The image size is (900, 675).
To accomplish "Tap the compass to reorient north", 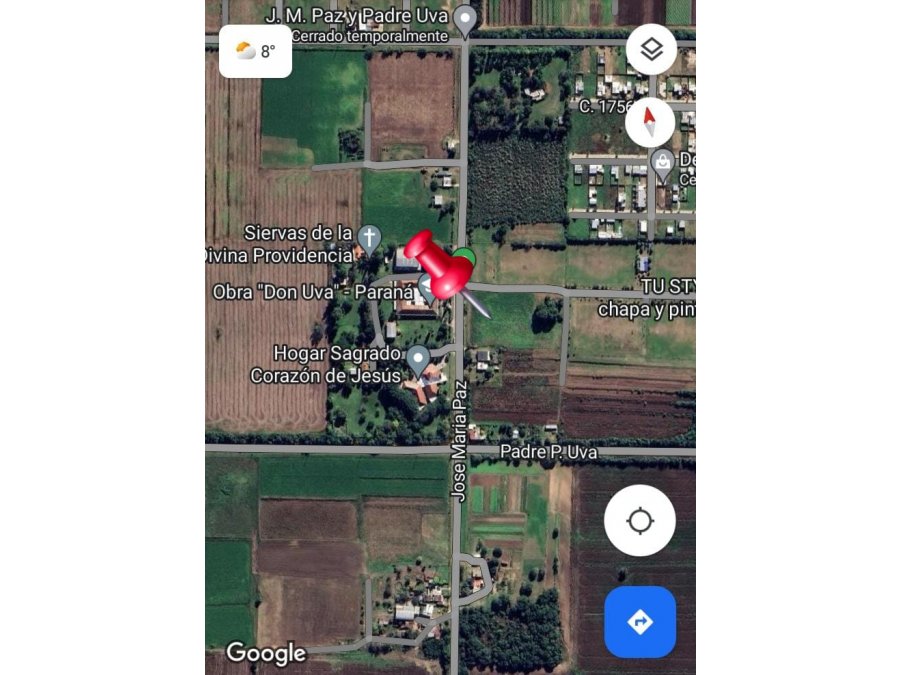I will click(x=650, y=122).
